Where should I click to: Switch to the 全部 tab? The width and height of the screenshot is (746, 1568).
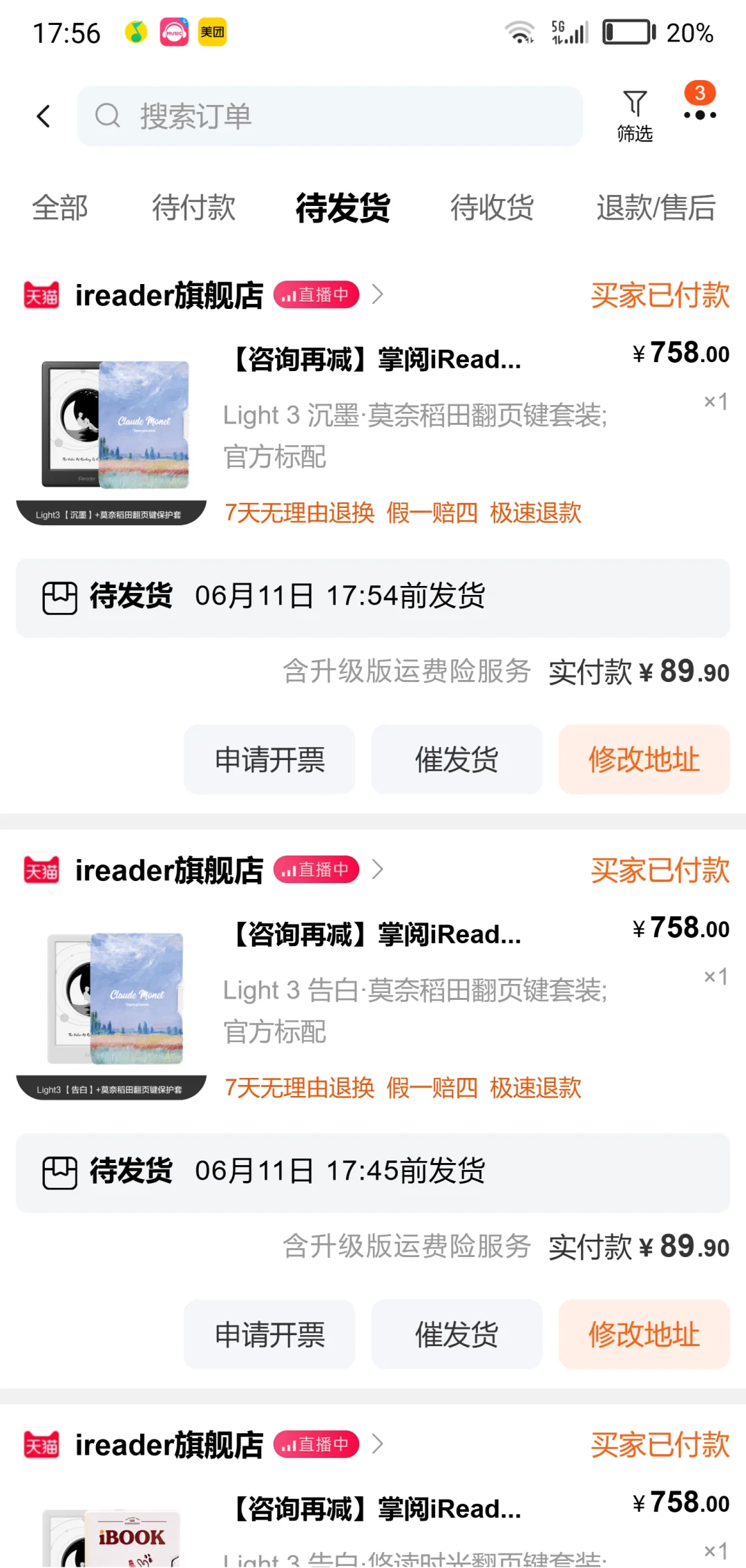(x=60, y=207)
